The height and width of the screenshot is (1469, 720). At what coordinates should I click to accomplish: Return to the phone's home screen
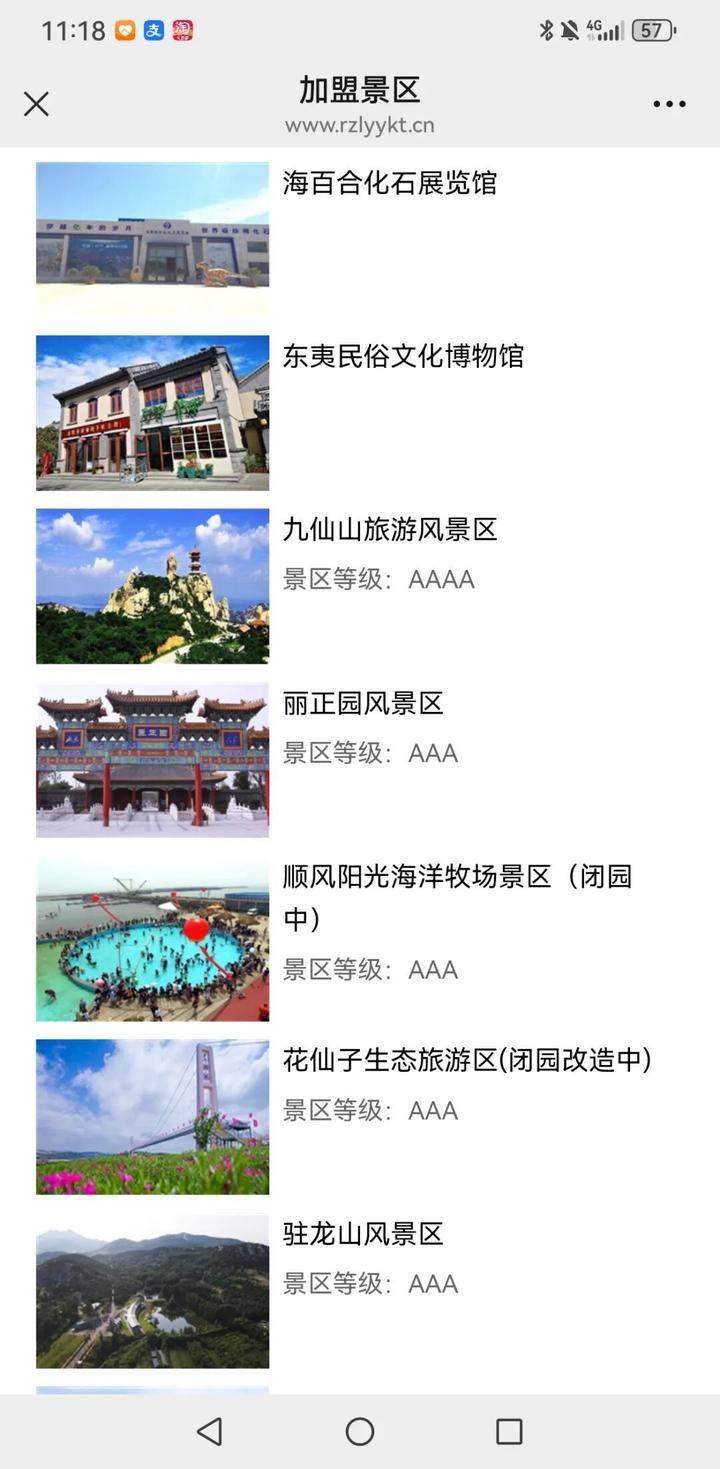tap(360, 1432)
